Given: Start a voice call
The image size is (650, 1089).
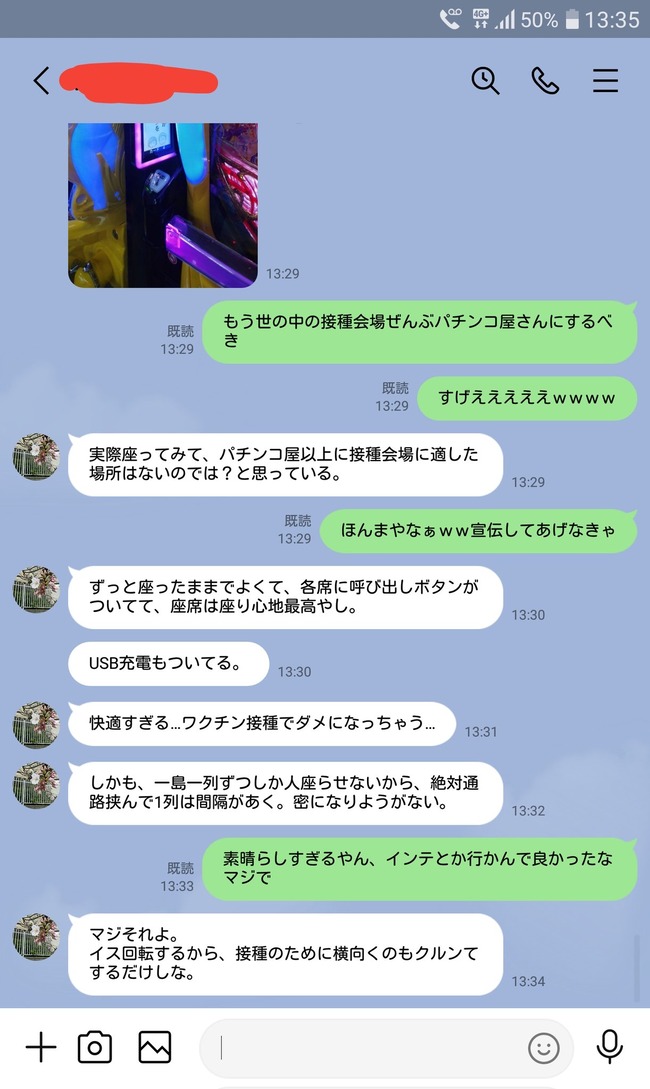Looking at the screenshot, I should coord(545,81).
